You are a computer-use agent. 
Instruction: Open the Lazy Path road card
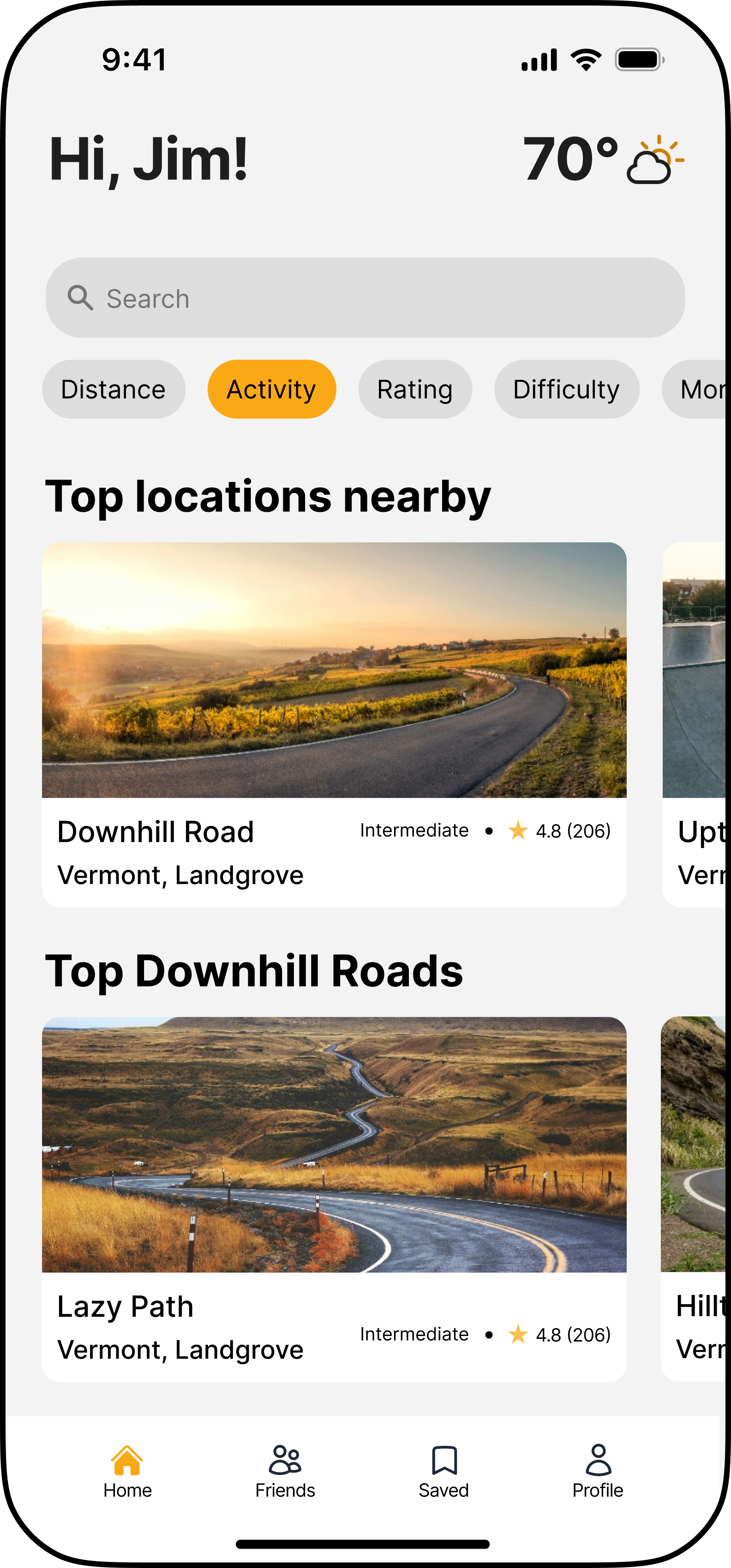pyautogui.click(x=334, y=1198)
